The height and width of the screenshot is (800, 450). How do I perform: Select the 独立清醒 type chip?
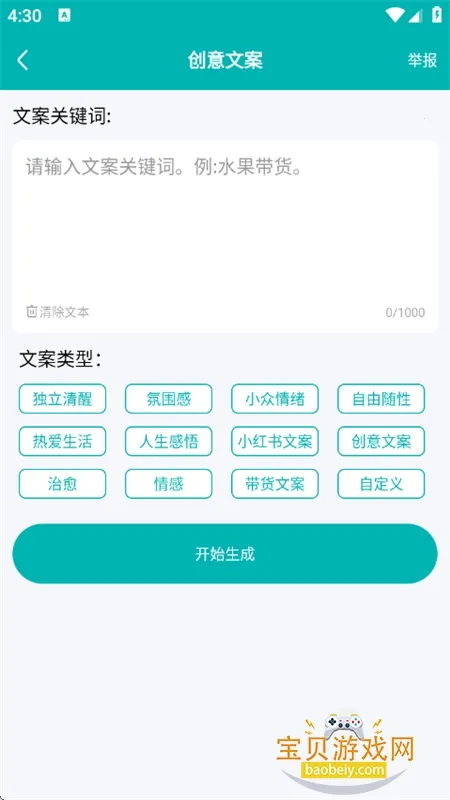point(62,398)
